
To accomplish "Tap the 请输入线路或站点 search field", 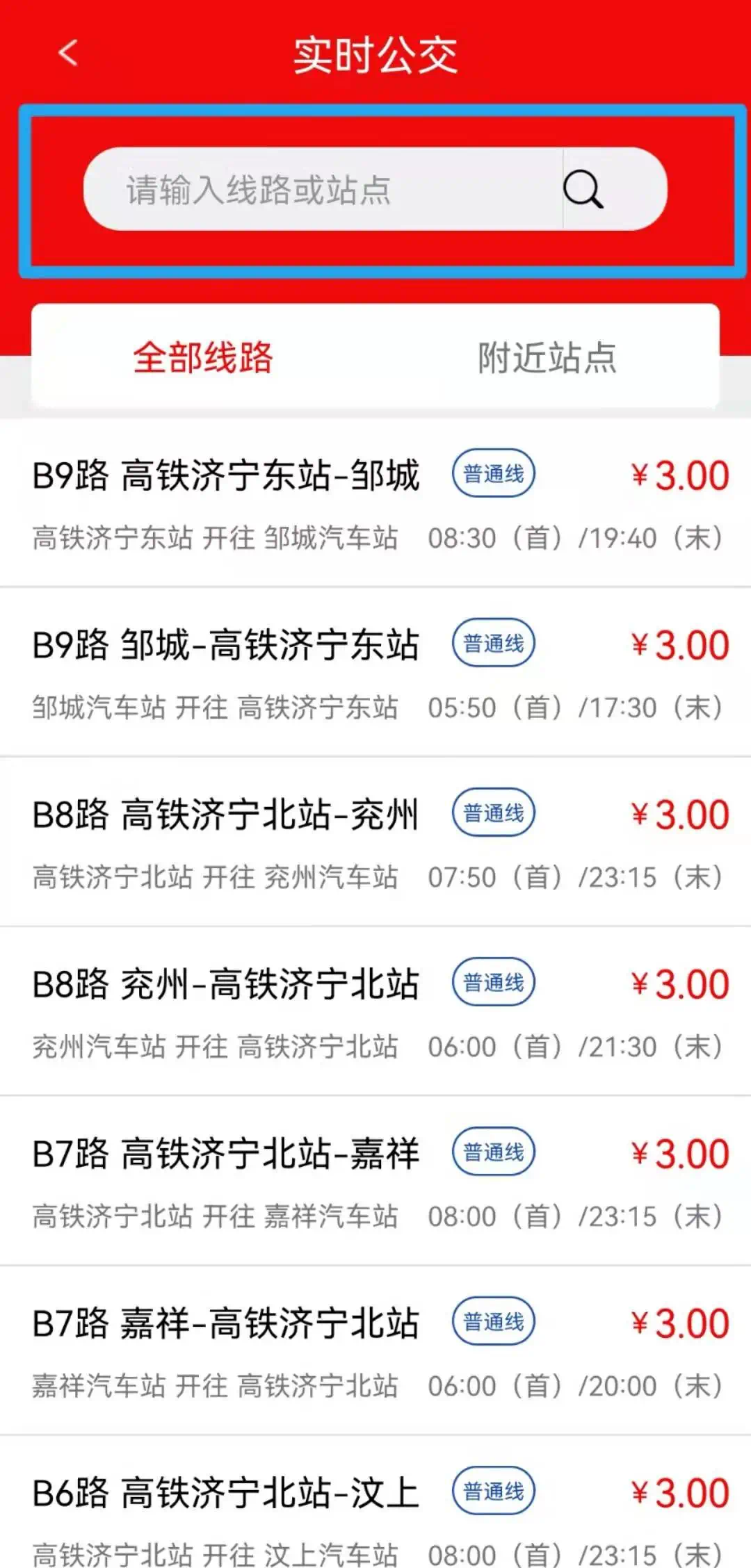I will tap(320, 189).
